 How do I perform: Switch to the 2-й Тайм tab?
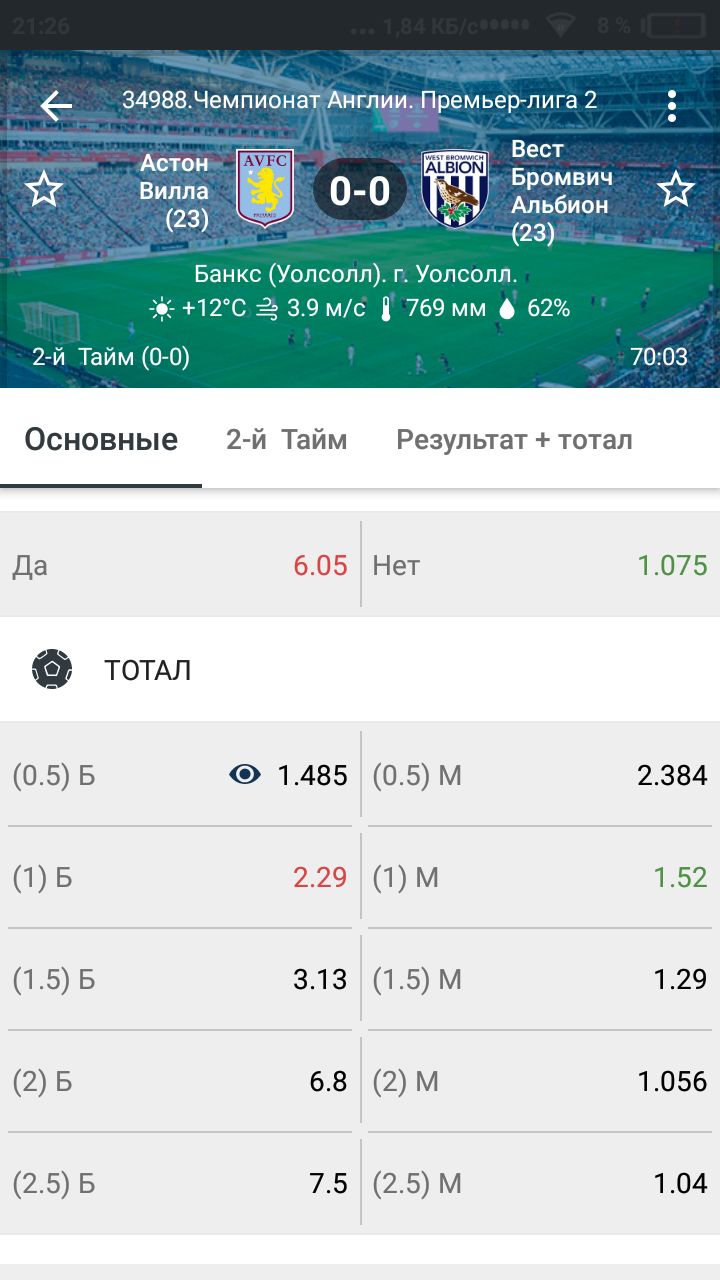[x=287, y=440]
